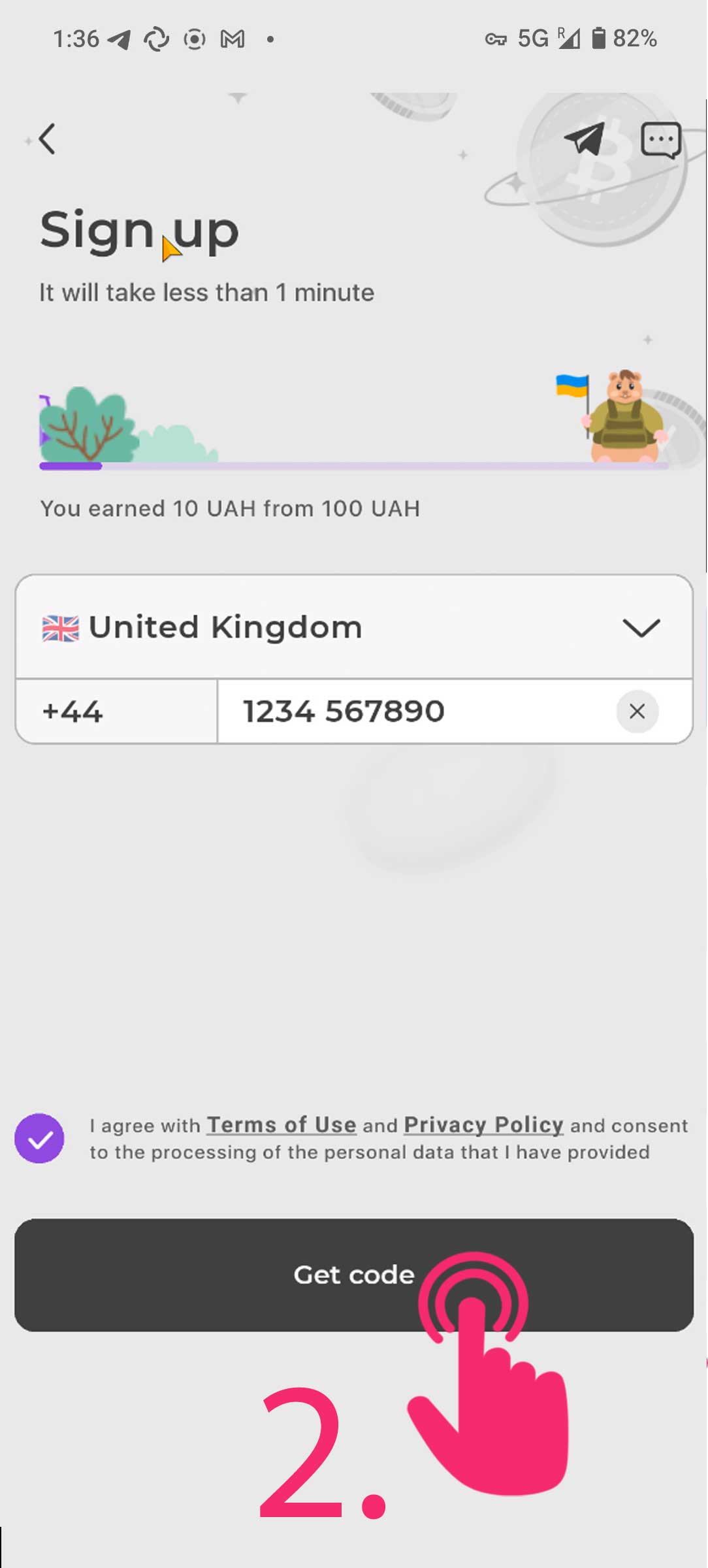
Task: Tap the +44 country code field
Action: click(x=116, y=711)
